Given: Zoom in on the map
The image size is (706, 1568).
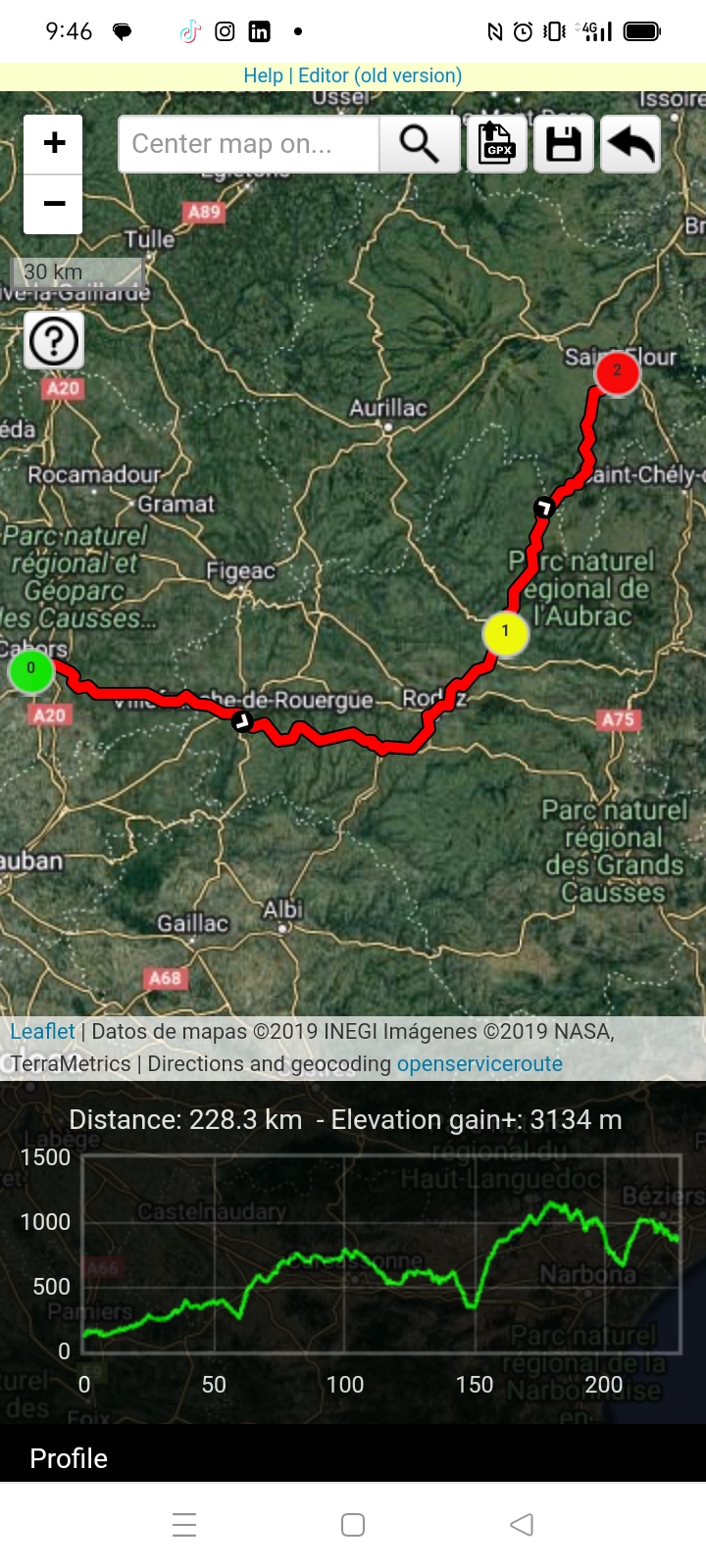Looking at the screenshot, I should pyautogui.click(x=54, y=143).
